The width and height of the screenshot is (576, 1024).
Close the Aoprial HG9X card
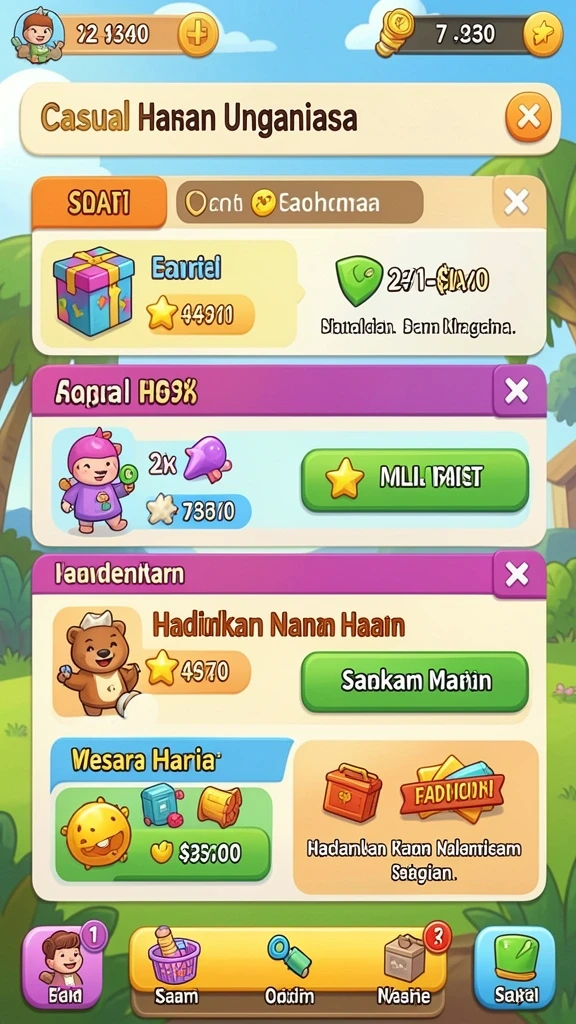pyautogui.click(x=517, y=391)
